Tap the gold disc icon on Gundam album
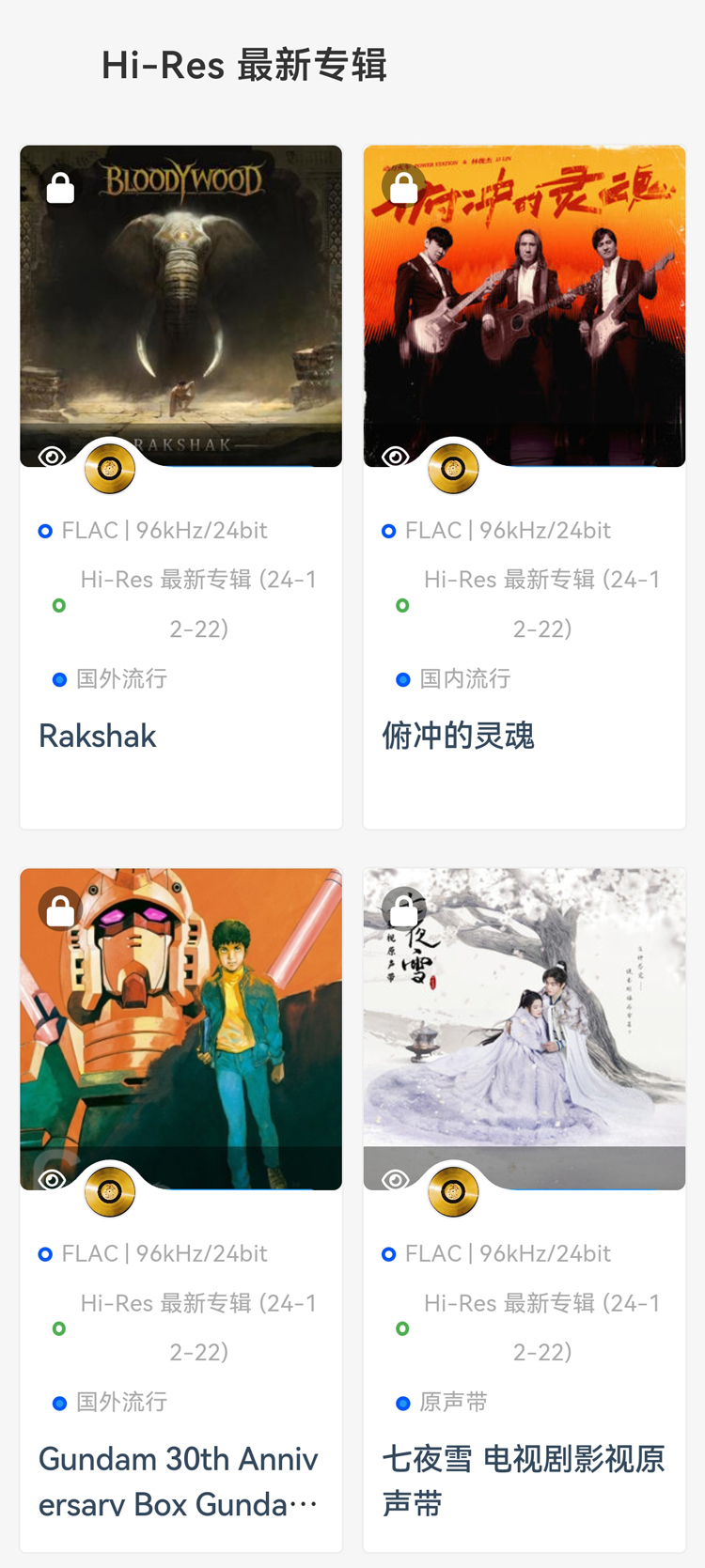705x1568 pixels. pos(110,1191)
